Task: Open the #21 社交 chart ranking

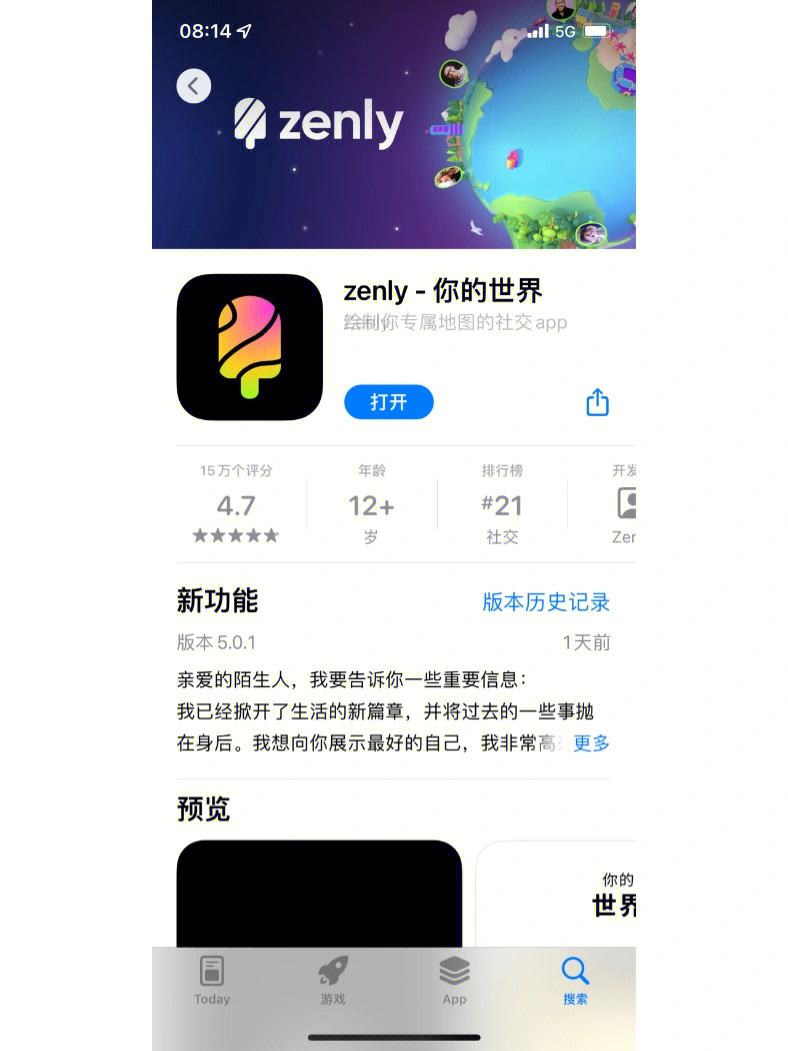Action: tap(502, 505)
